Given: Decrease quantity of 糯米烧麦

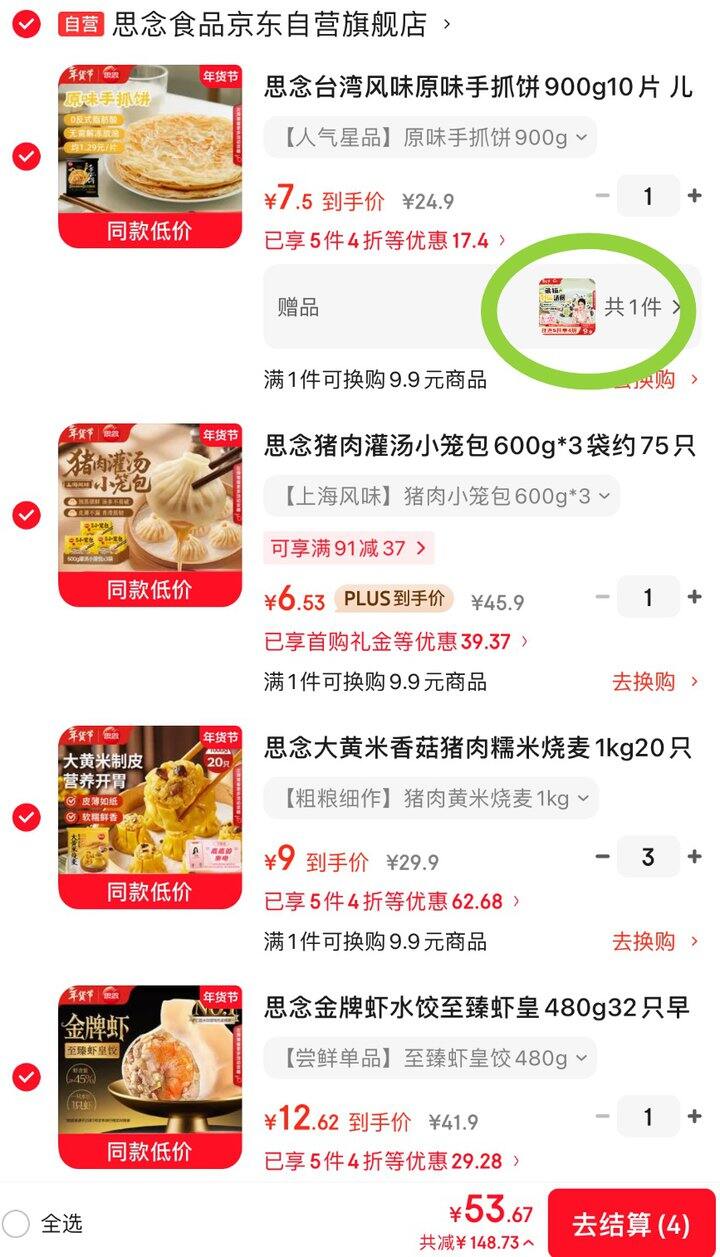Looking at the screenshot, I should [602, 857].
